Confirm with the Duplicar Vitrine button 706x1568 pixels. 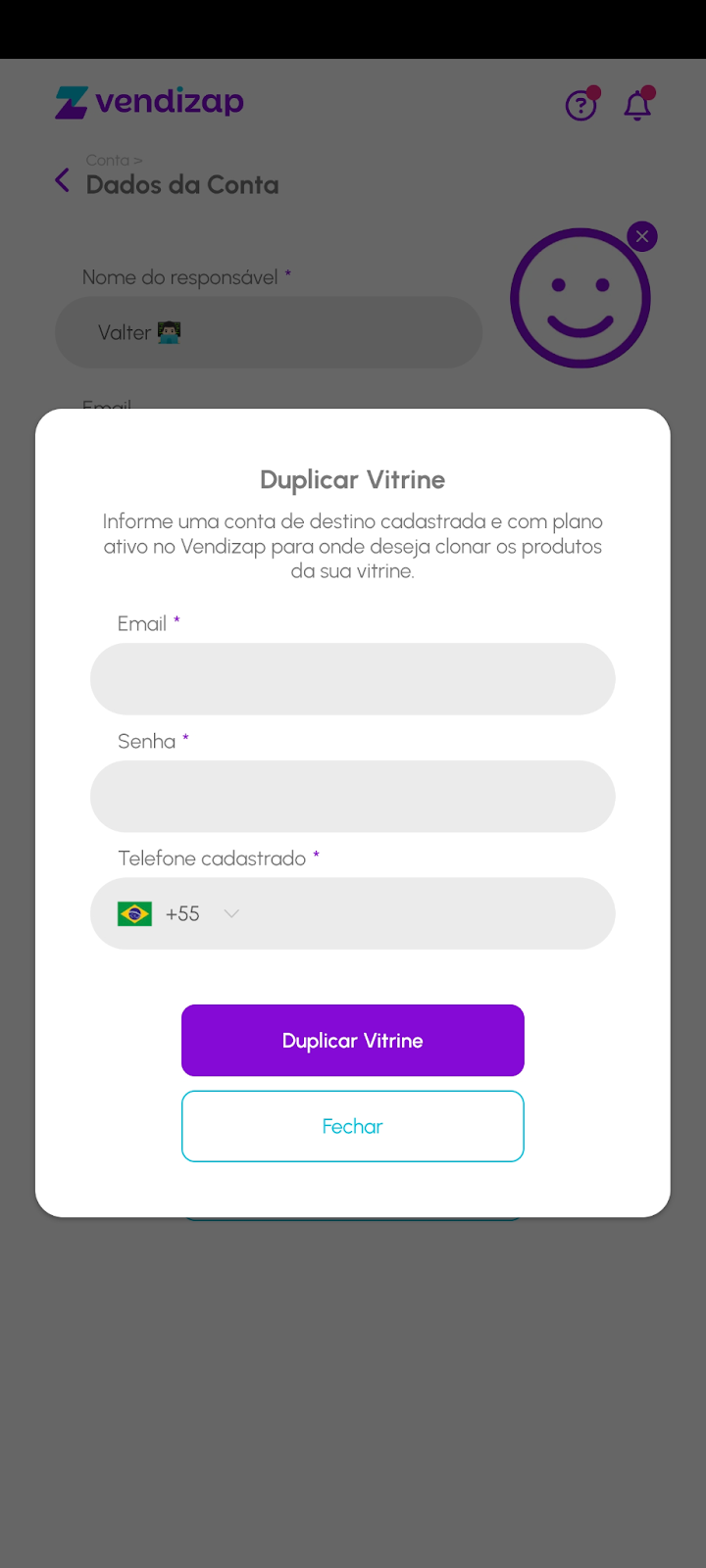tap(353, 1041)
